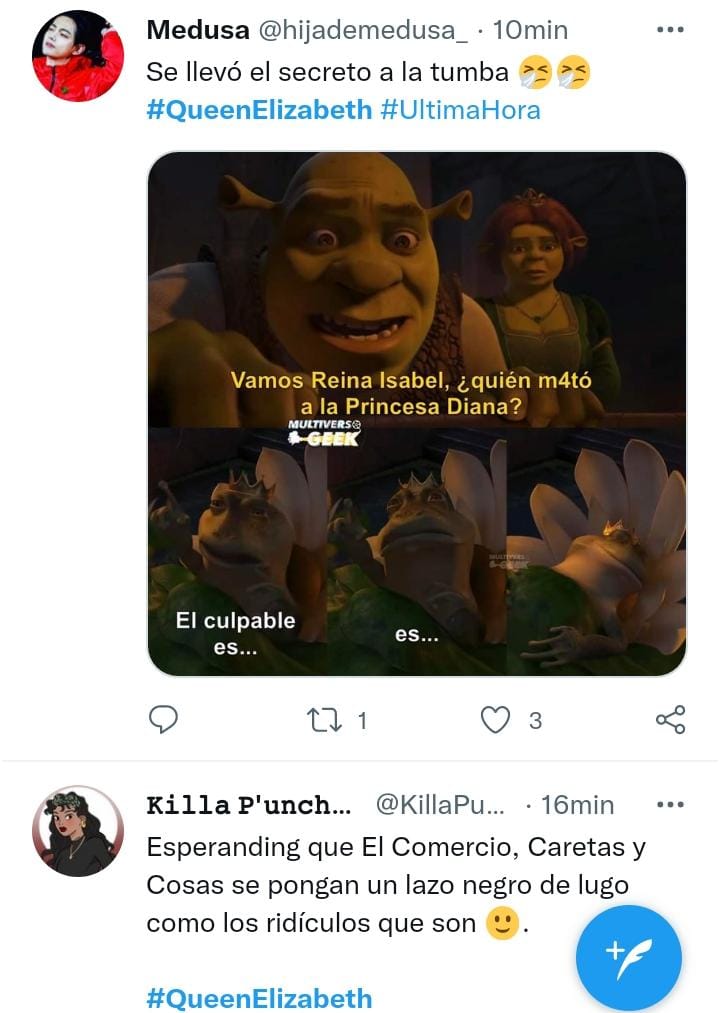This screenshot has height=1013, width=720.
Task: Reply to Medusa's tweet
Action: [163, 719]
